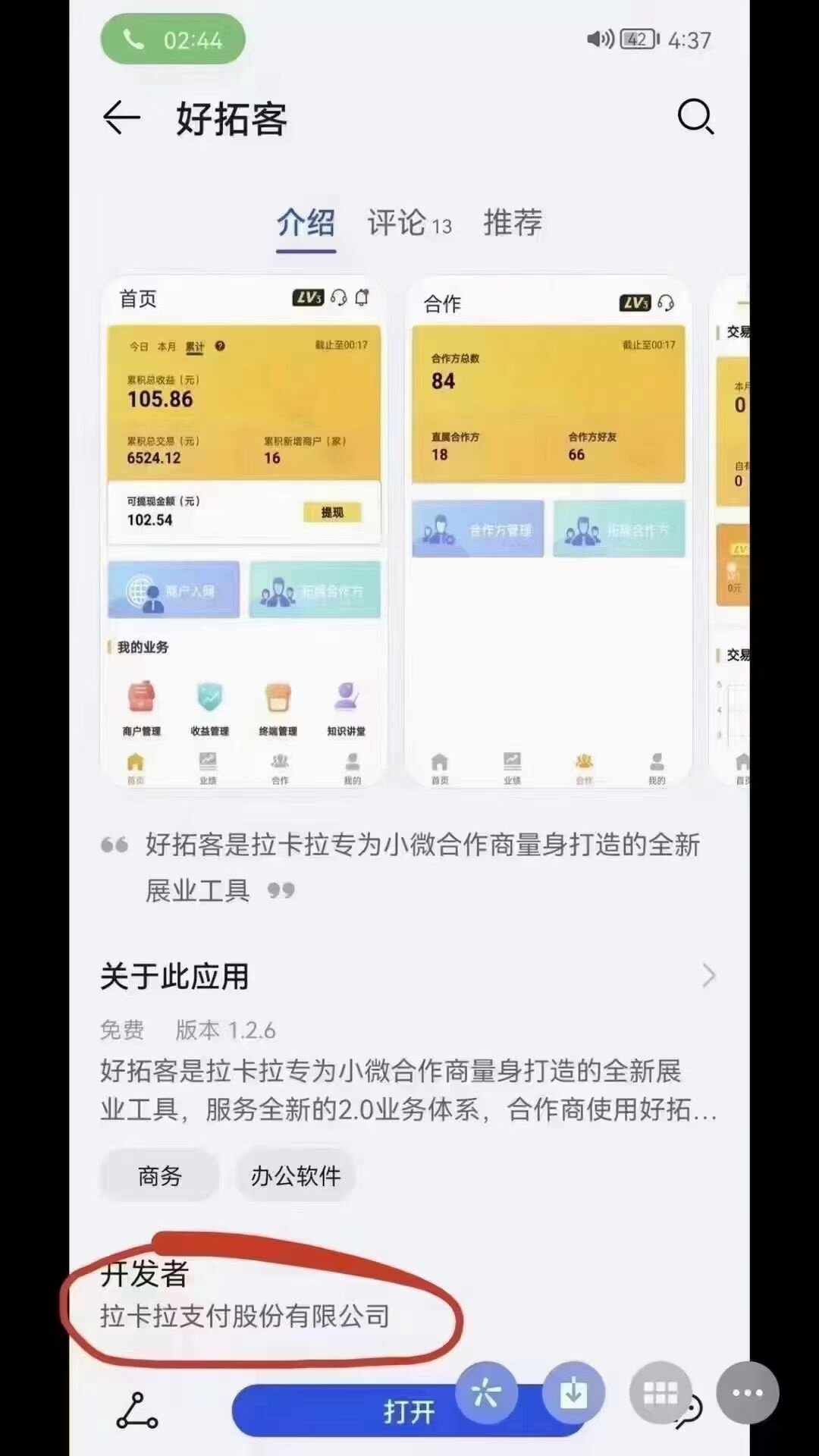Expand the 关于此应用 details
819x1456 pixels.
pyautogui.click(x=708, y=976)
